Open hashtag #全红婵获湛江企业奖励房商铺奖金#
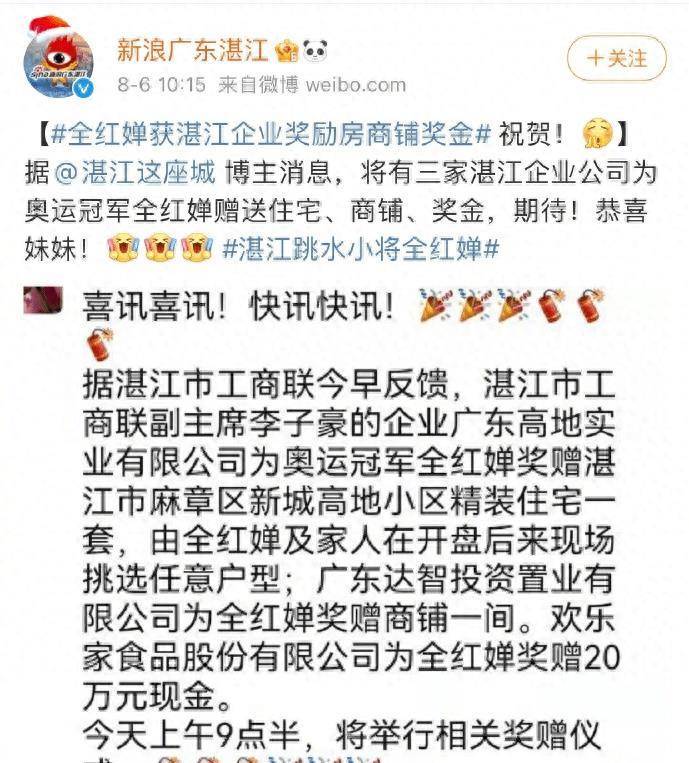This screenshot has width=689, height=763. (269, 133)
